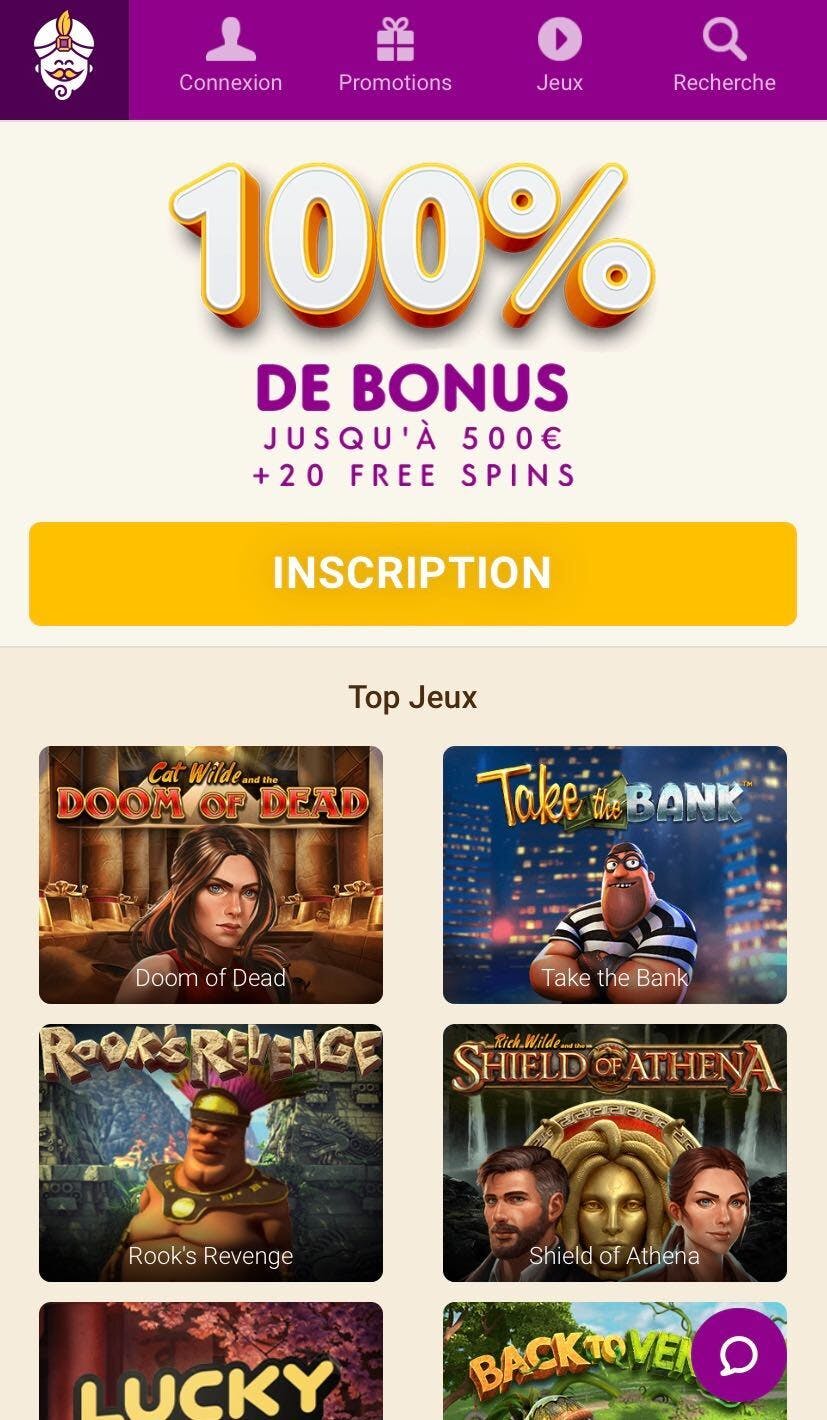The image size is (827, 1420).
Task: Open the 100% bonus banner
Action: [x=412, y=320]
